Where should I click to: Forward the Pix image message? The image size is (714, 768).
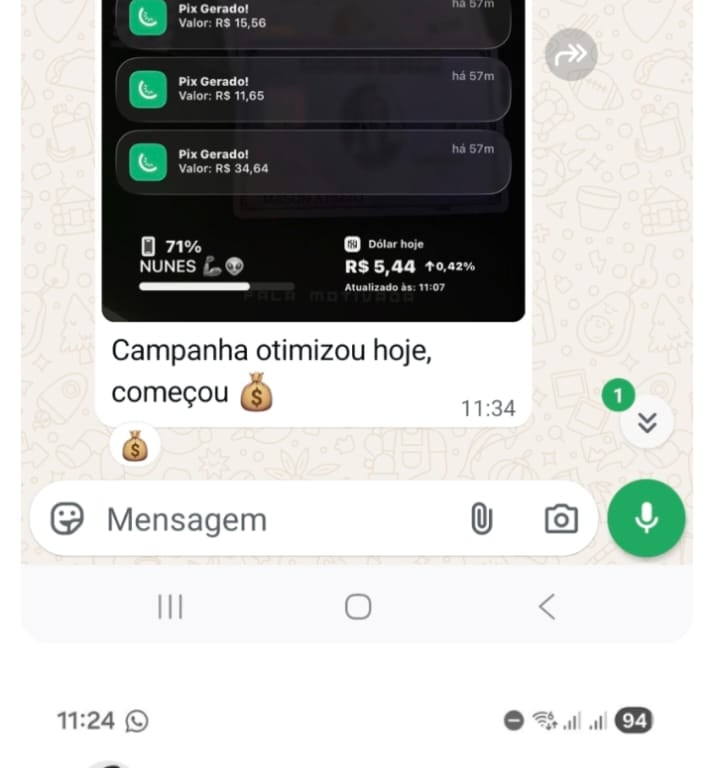571,54
